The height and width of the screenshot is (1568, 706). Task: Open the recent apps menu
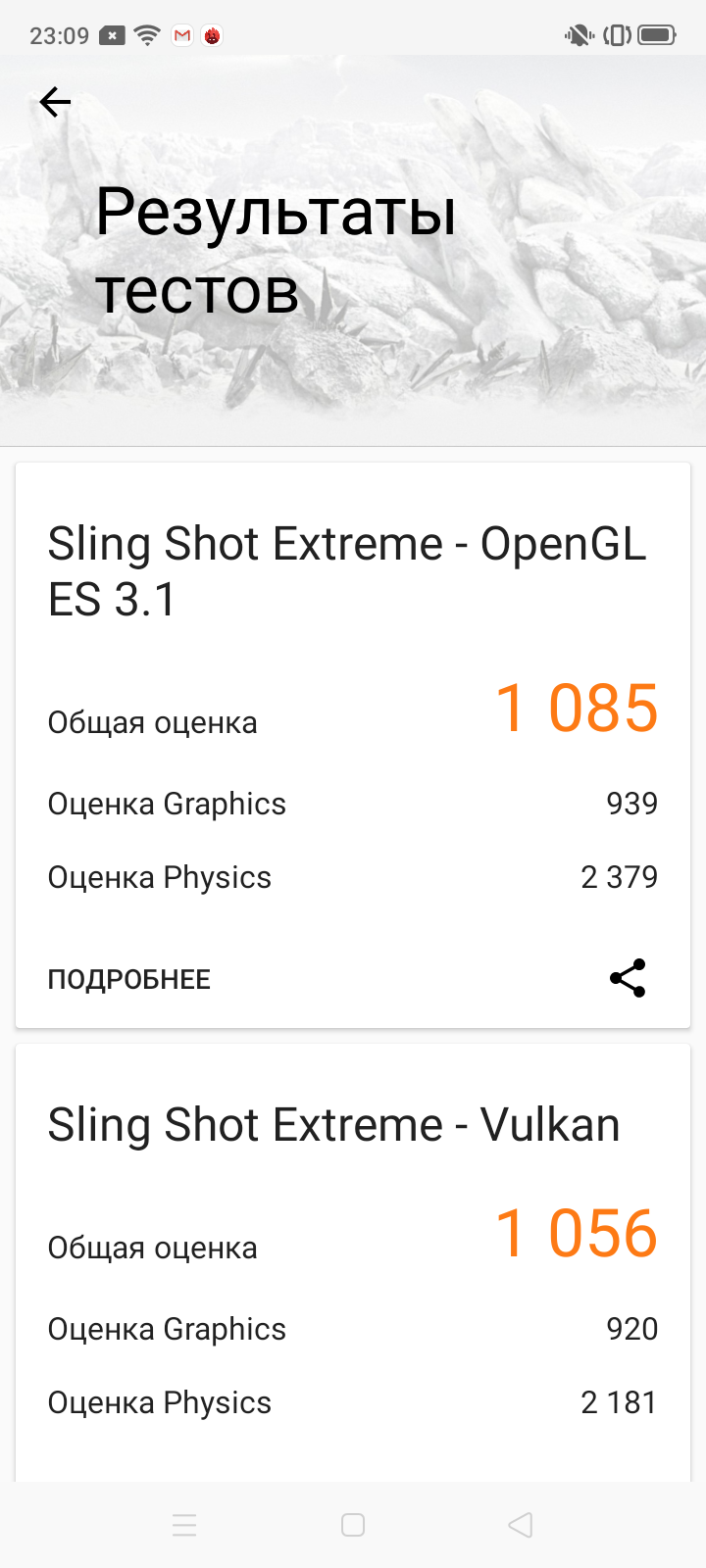click(184, 1525)
